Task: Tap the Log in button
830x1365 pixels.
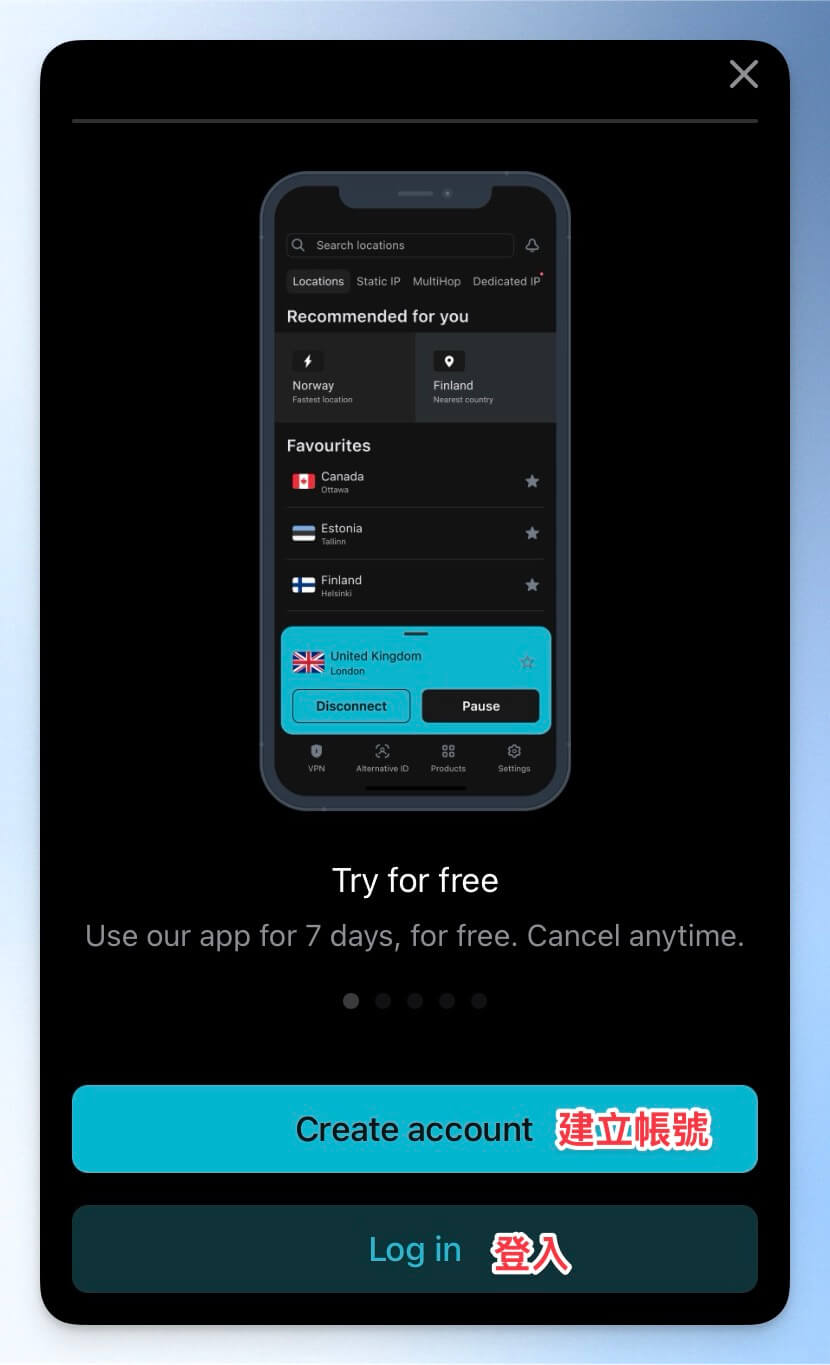Action: [415, 1249]
